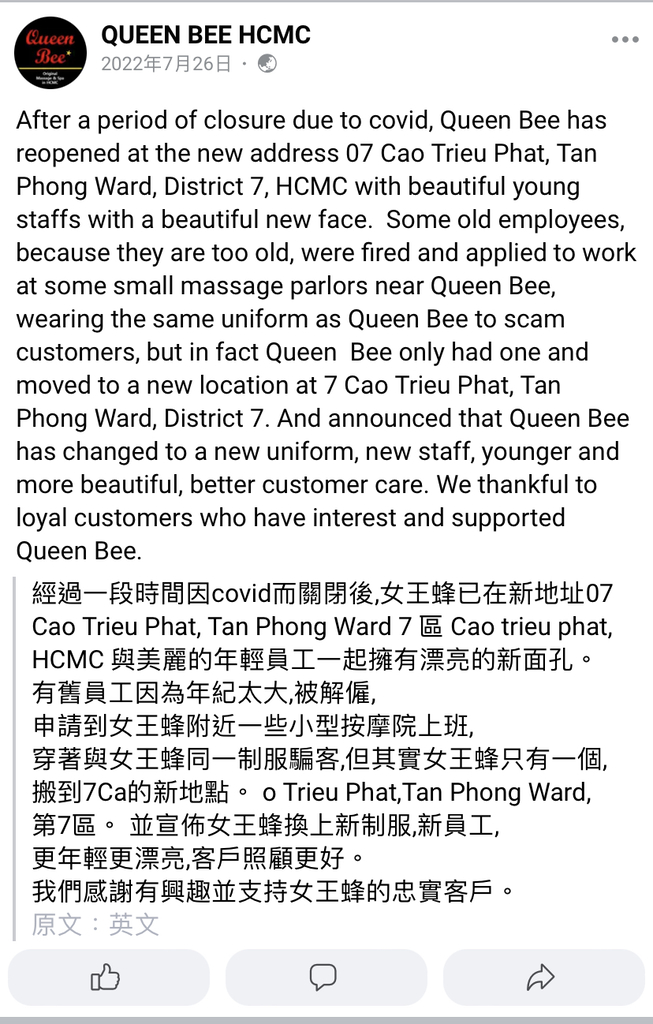Share this Queen Bee post
Screen dimensions: 653x1024
[541, 977]
